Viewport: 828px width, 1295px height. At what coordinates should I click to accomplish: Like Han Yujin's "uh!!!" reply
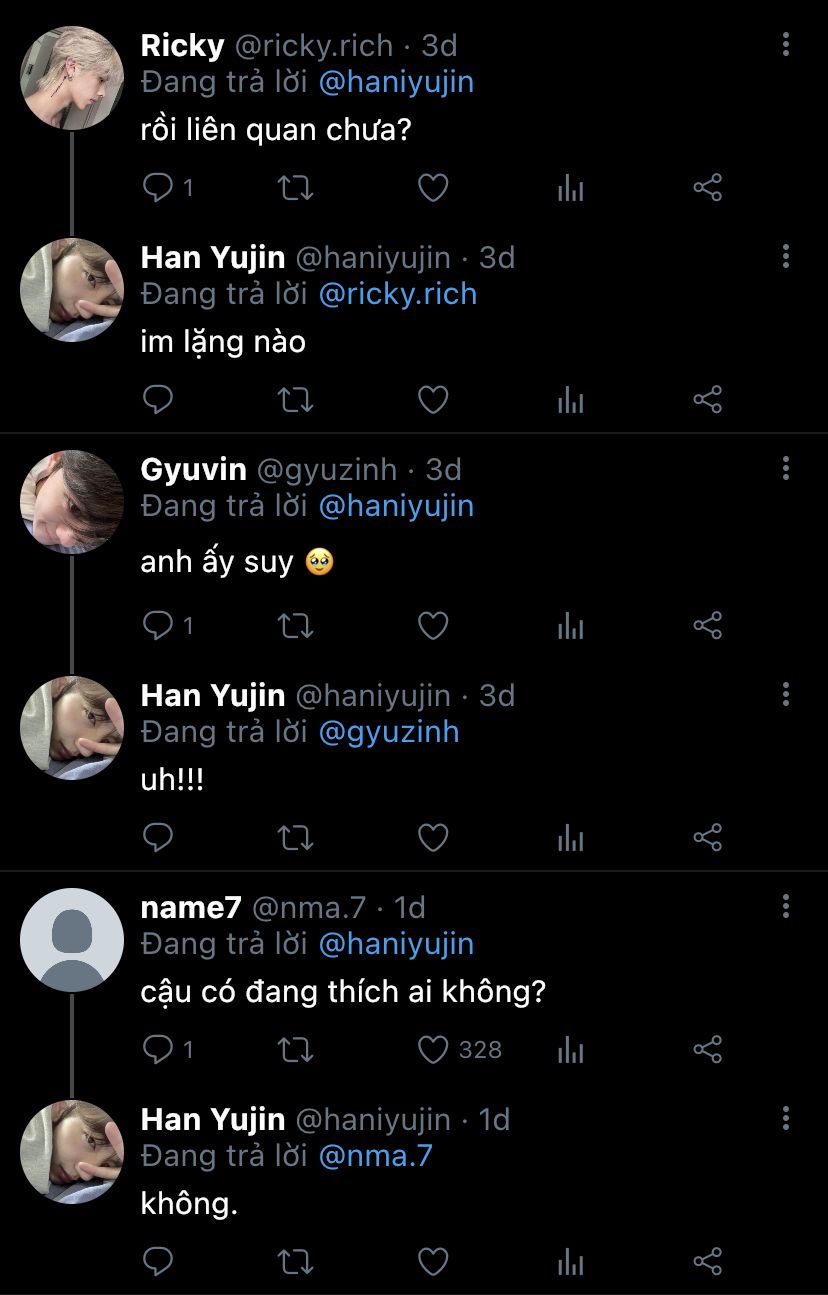click(x=432, y=837)
